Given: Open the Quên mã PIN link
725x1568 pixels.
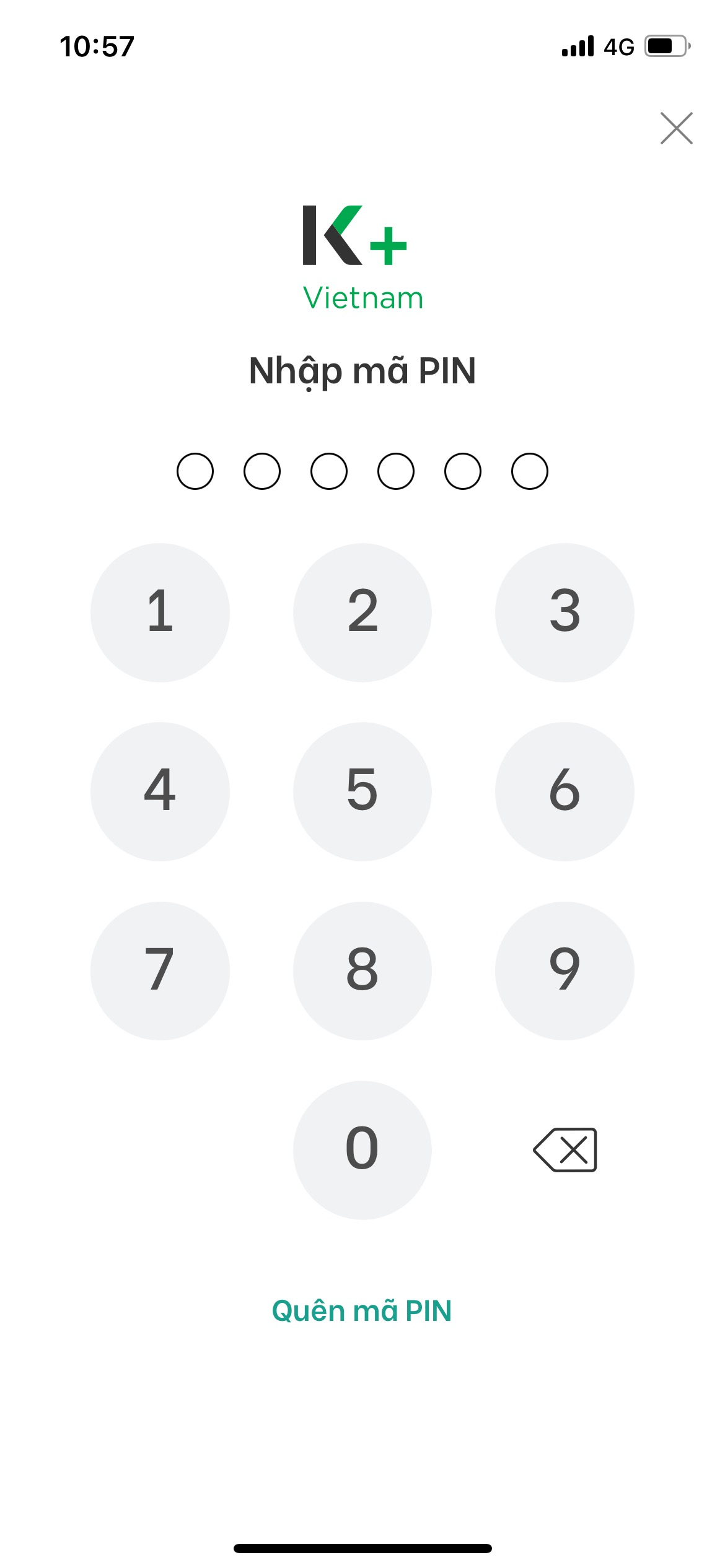Looking at the screenshot, I should (362, 1310).
